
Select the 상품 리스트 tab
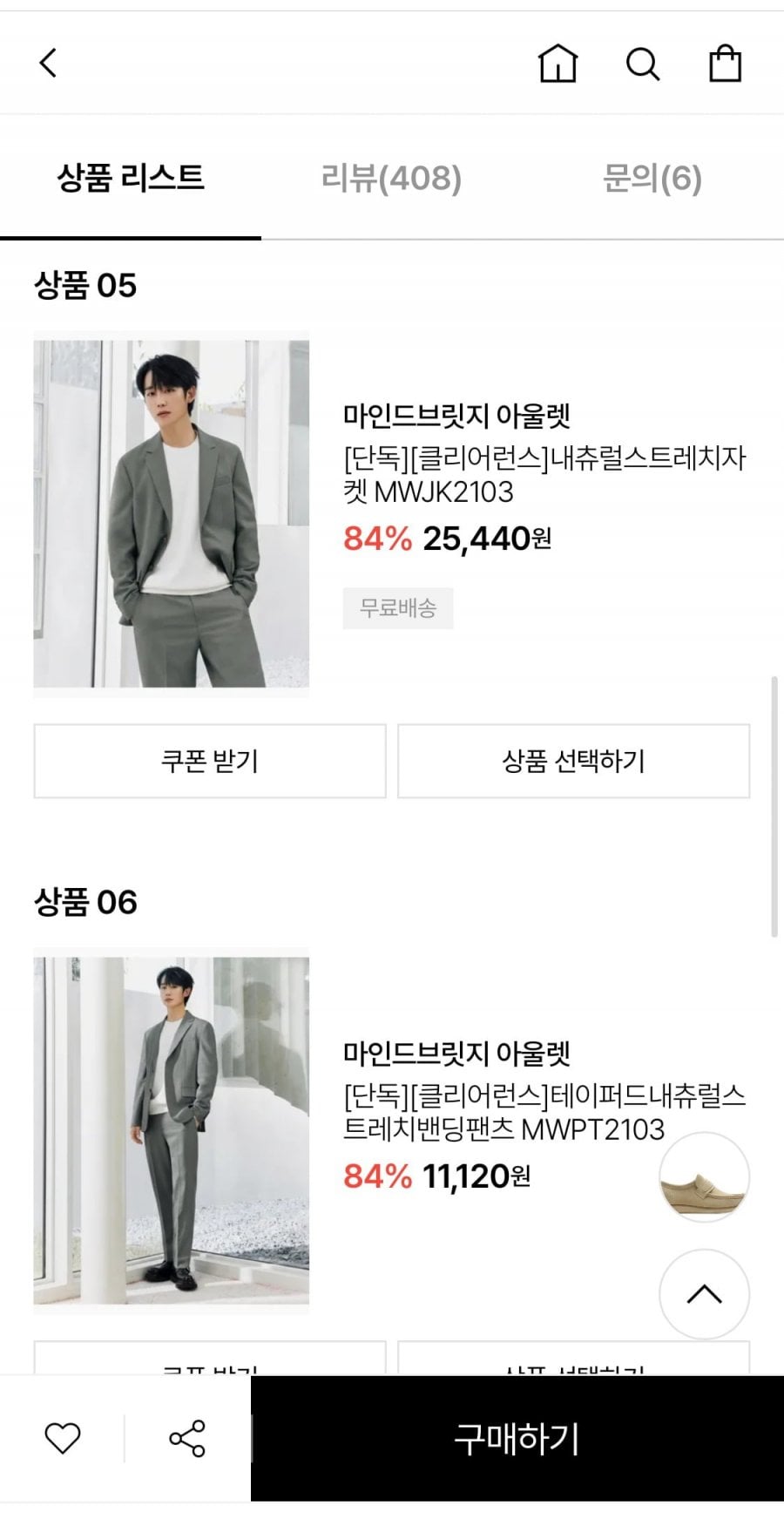(x=131, y=179)
